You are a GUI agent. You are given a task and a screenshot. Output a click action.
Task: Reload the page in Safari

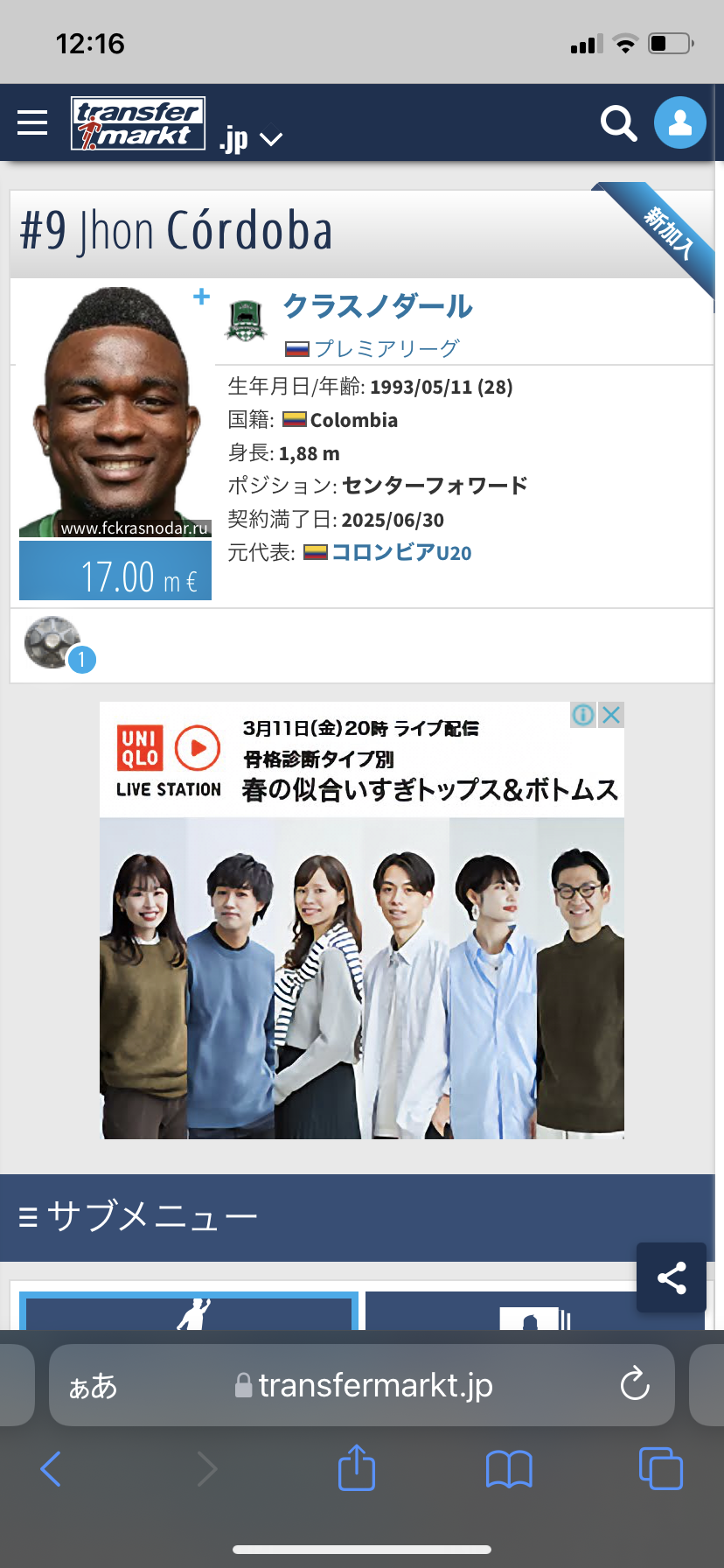(635, 1384)
